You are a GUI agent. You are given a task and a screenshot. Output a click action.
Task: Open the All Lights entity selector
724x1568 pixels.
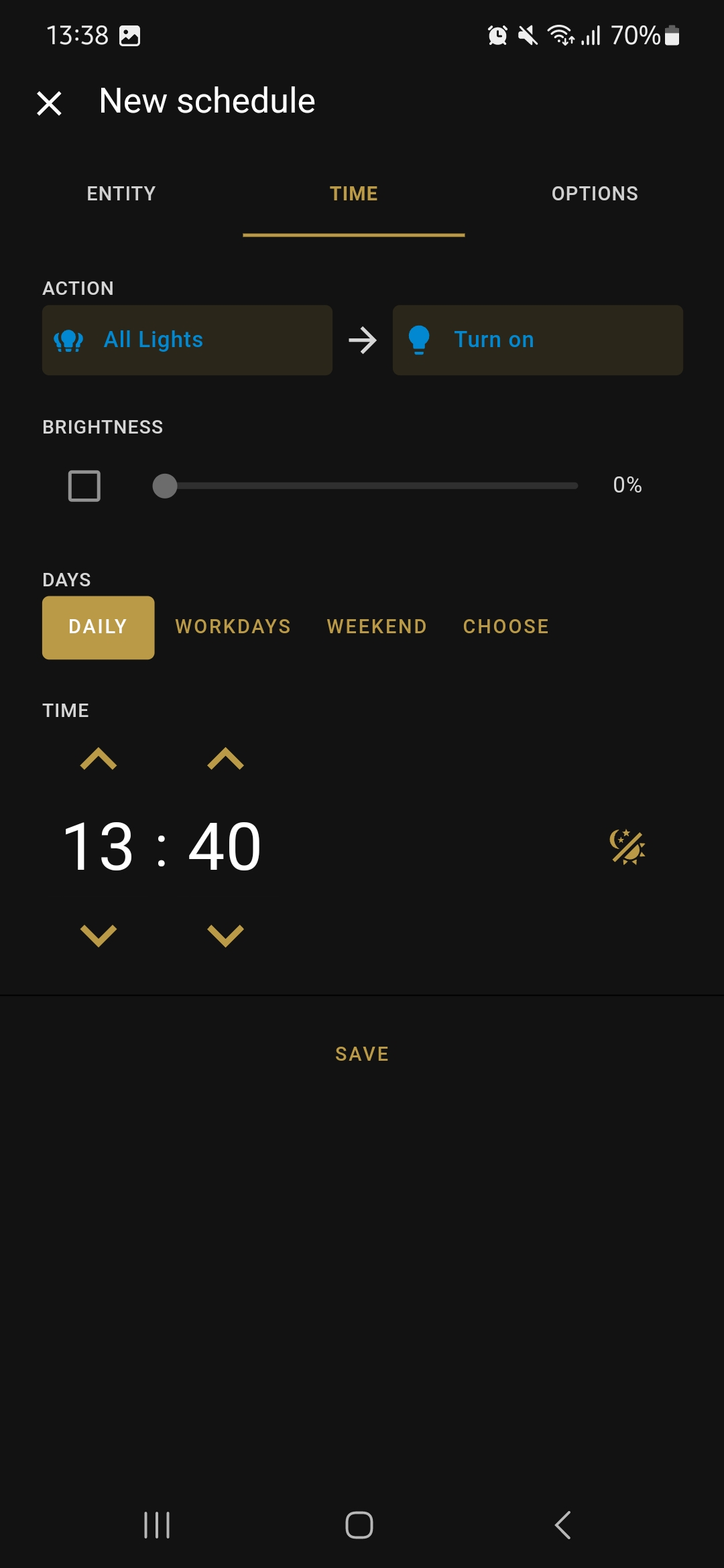(x=187, y=340)
